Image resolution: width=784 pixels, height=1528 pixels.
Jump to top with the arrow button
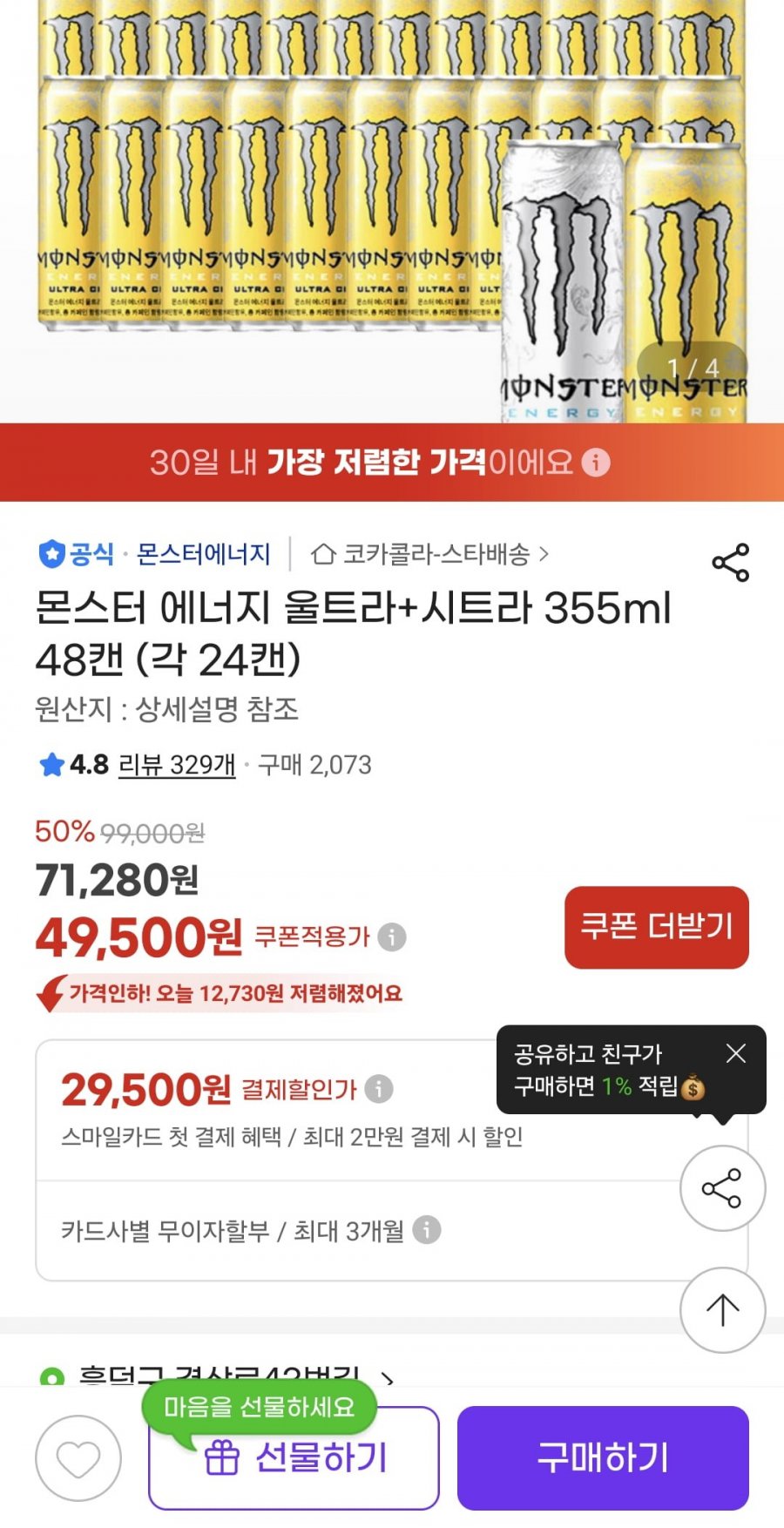(x=722, y=1309)
